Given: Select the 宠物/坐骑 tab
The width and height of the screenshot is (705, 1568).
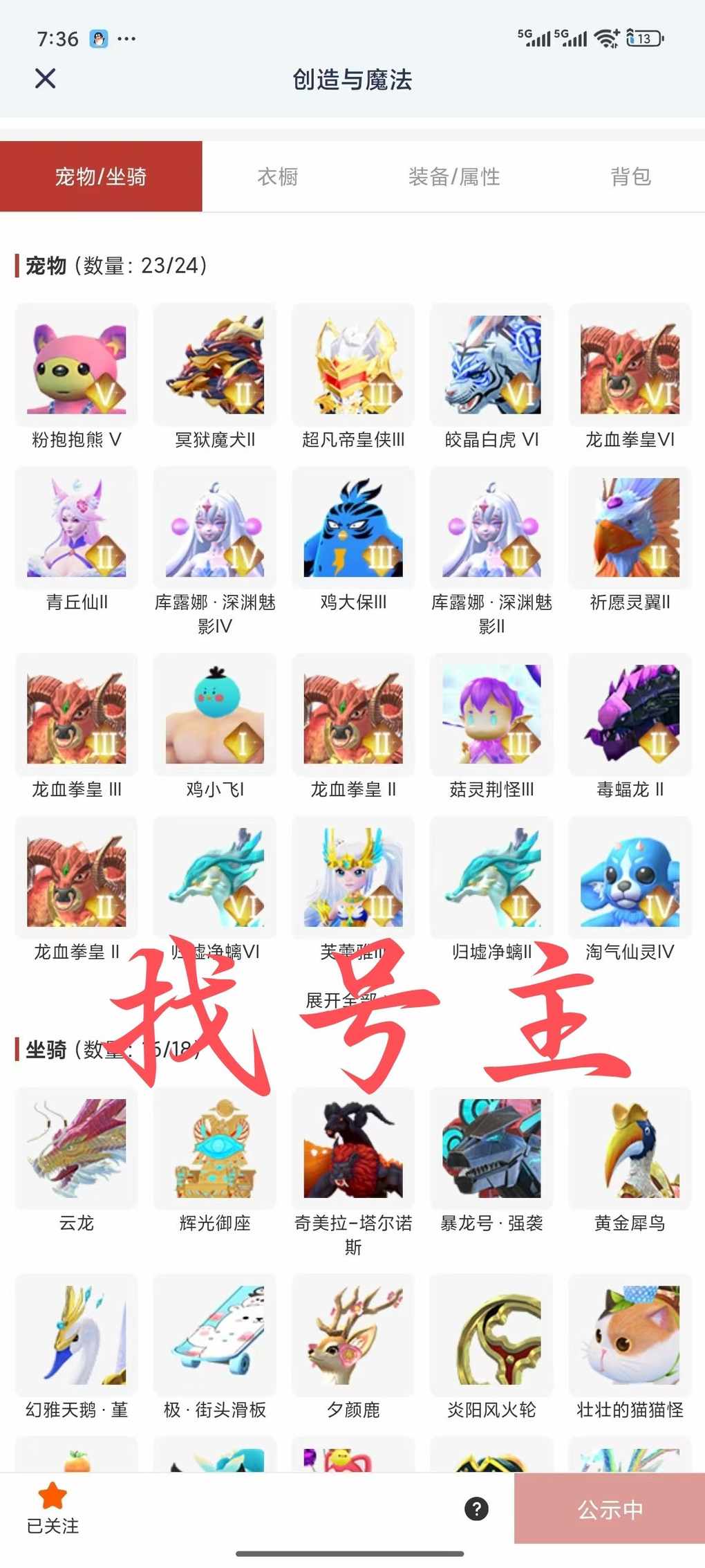Looking at the screenshot, I should click(x=101, y=177).
